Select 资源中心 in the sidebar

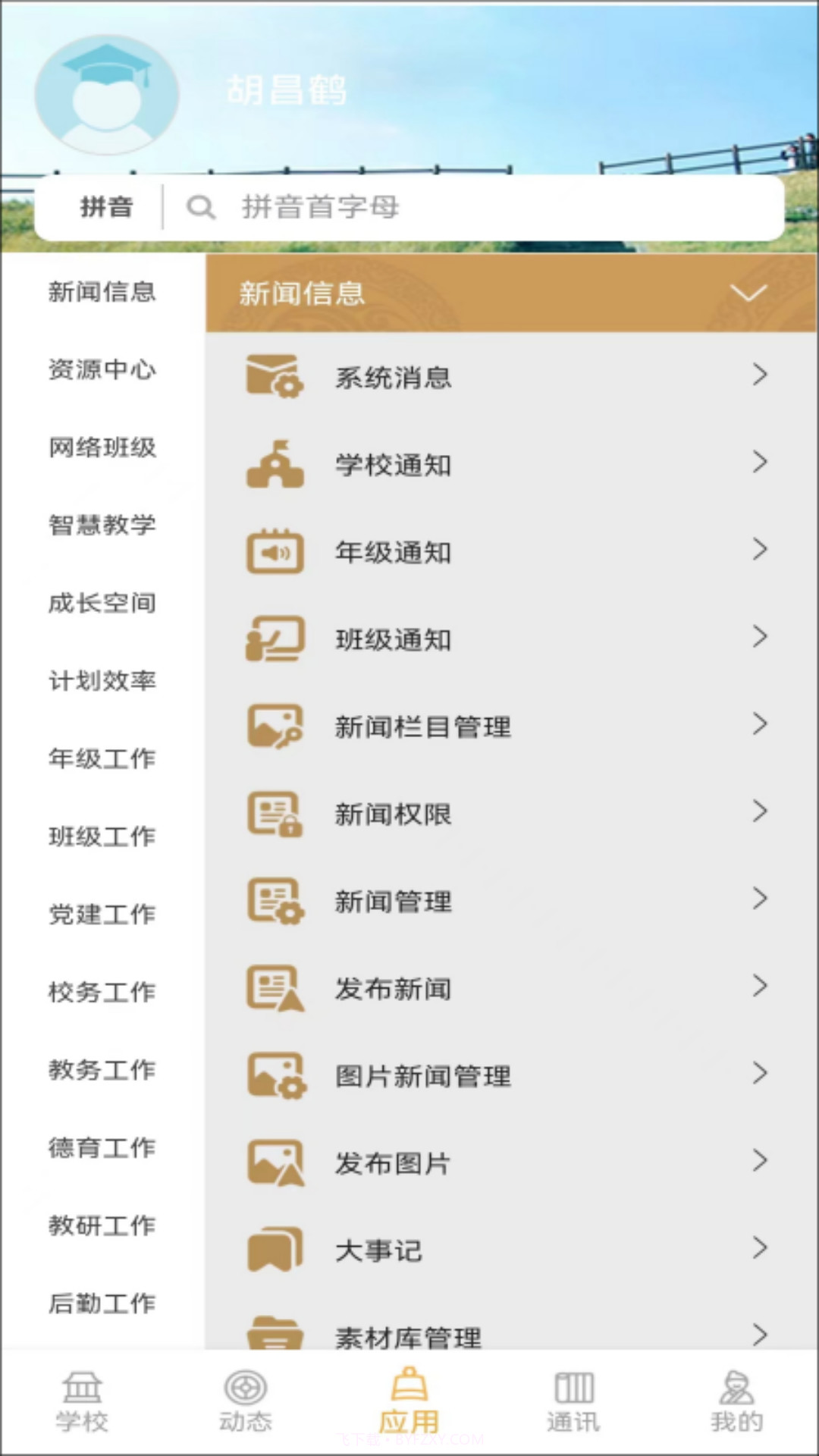[x=103, y=371]
